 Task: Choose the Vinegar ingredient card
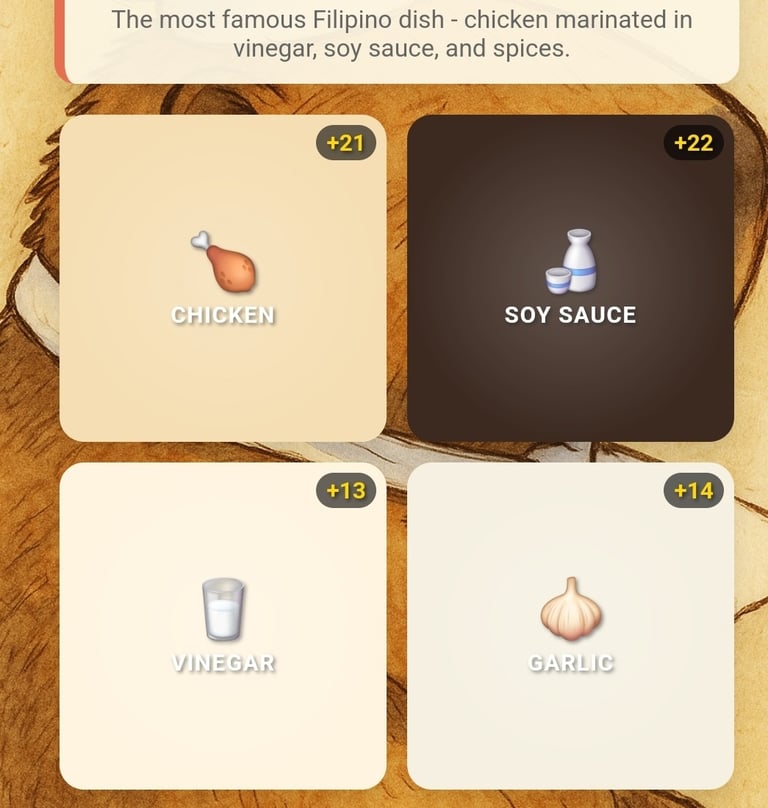pyautogui.click(x=223, y=625)
